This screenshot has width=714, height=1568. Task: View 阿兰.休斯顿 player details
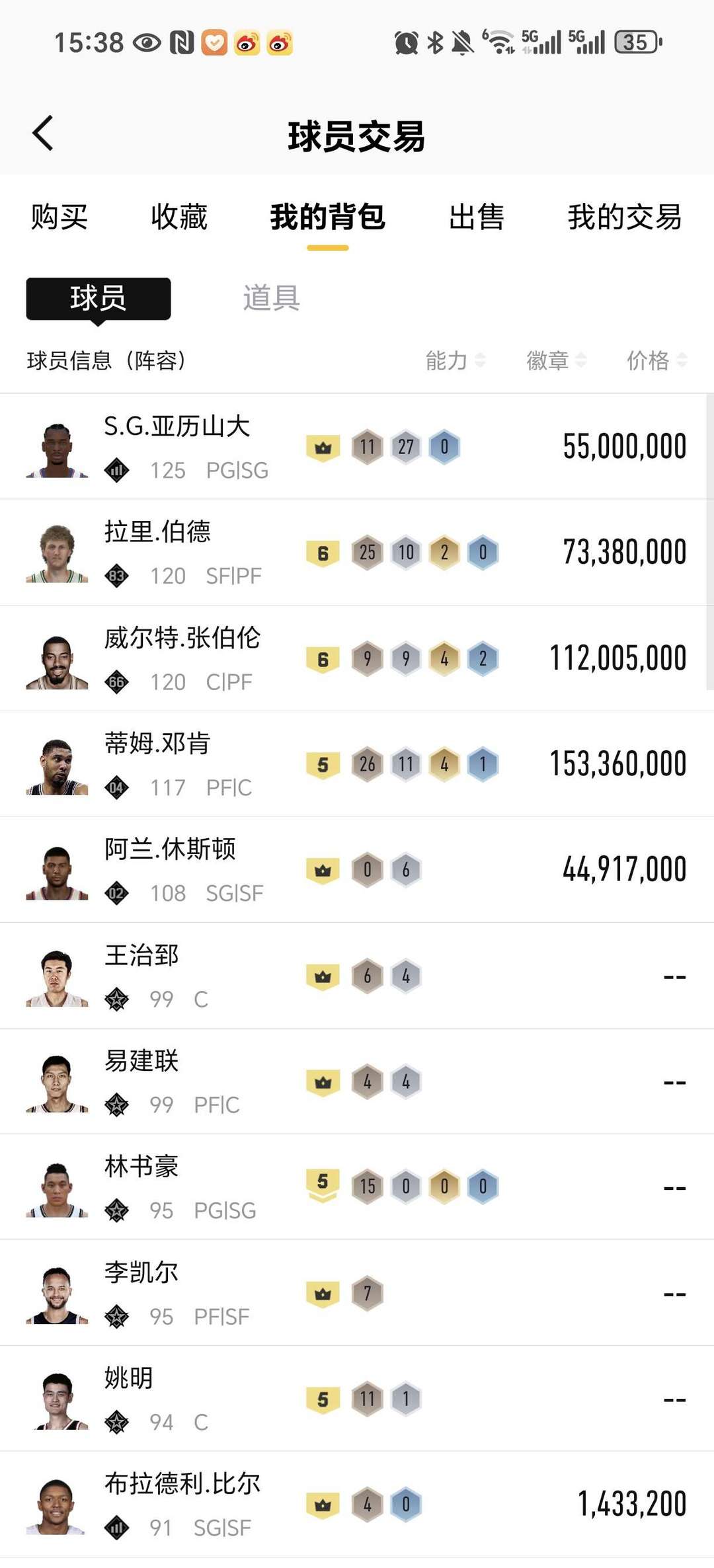(x=170, y=849)
